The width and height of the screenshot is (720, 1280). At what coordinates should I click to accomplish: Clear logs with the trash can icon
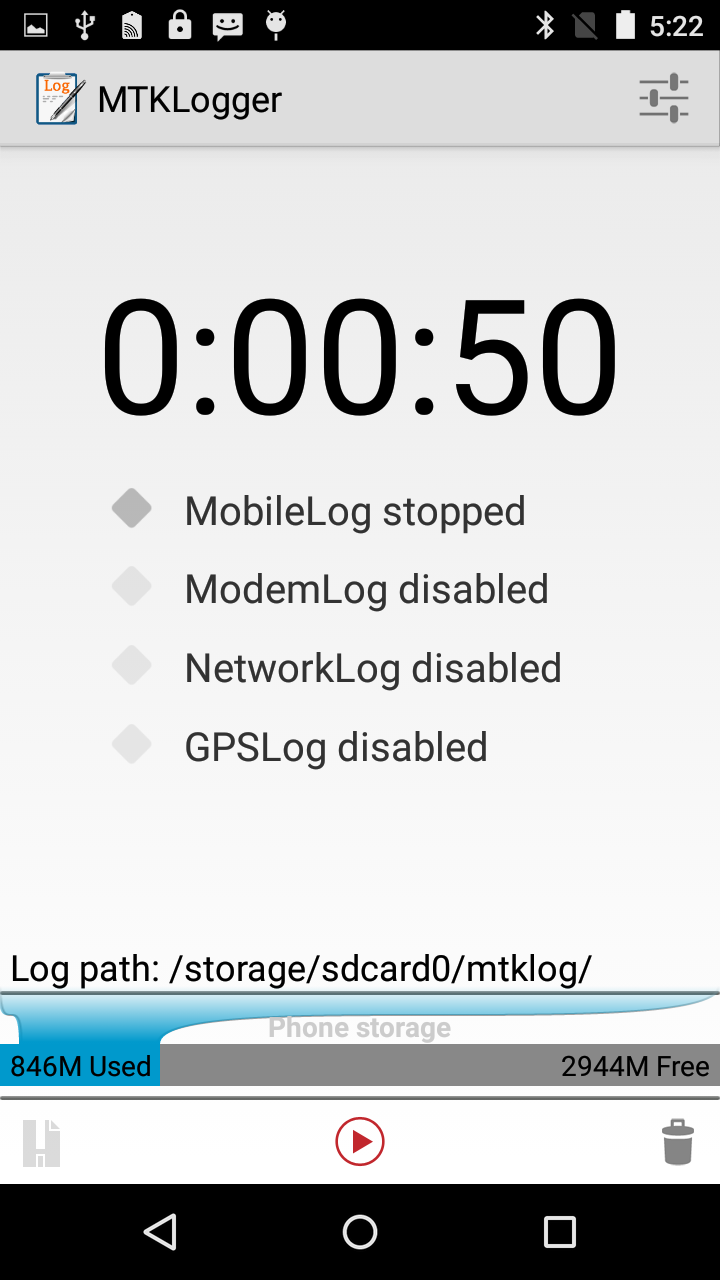tap(677, 1141)
